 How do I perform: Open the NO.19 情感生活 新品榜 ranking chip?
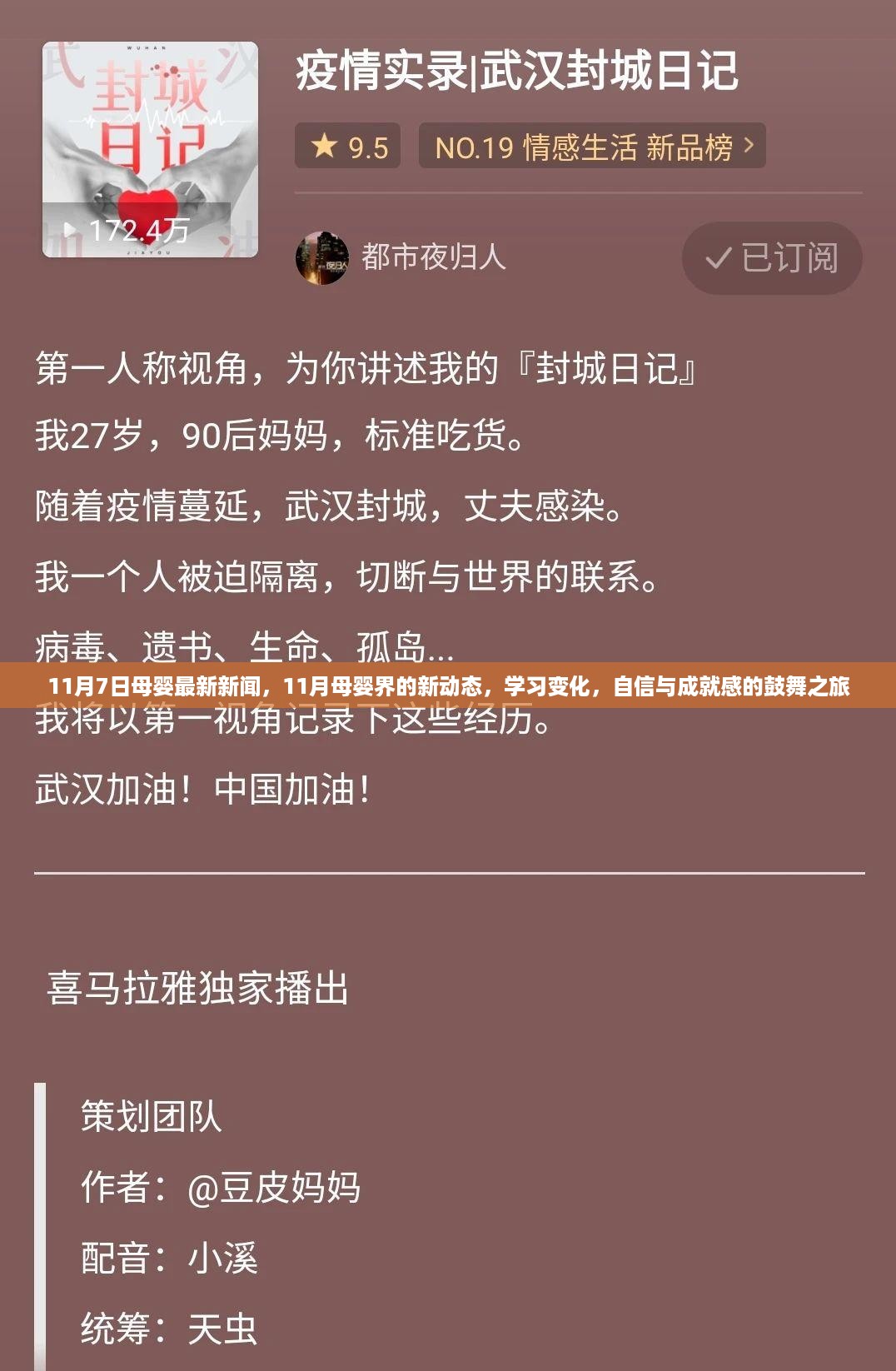pyautogui.click(x=591, y=147)
